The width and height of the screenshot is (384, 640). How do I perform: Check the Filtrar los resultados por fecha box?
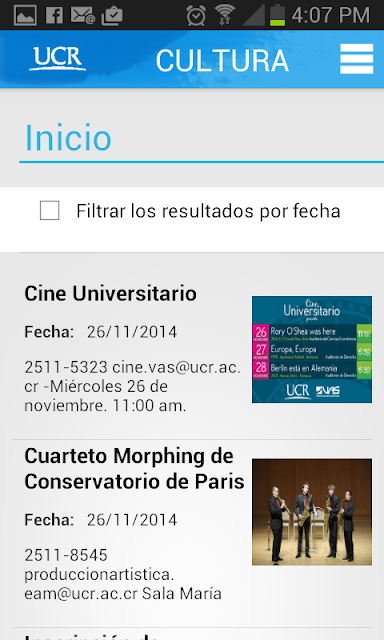pos(49,211)
